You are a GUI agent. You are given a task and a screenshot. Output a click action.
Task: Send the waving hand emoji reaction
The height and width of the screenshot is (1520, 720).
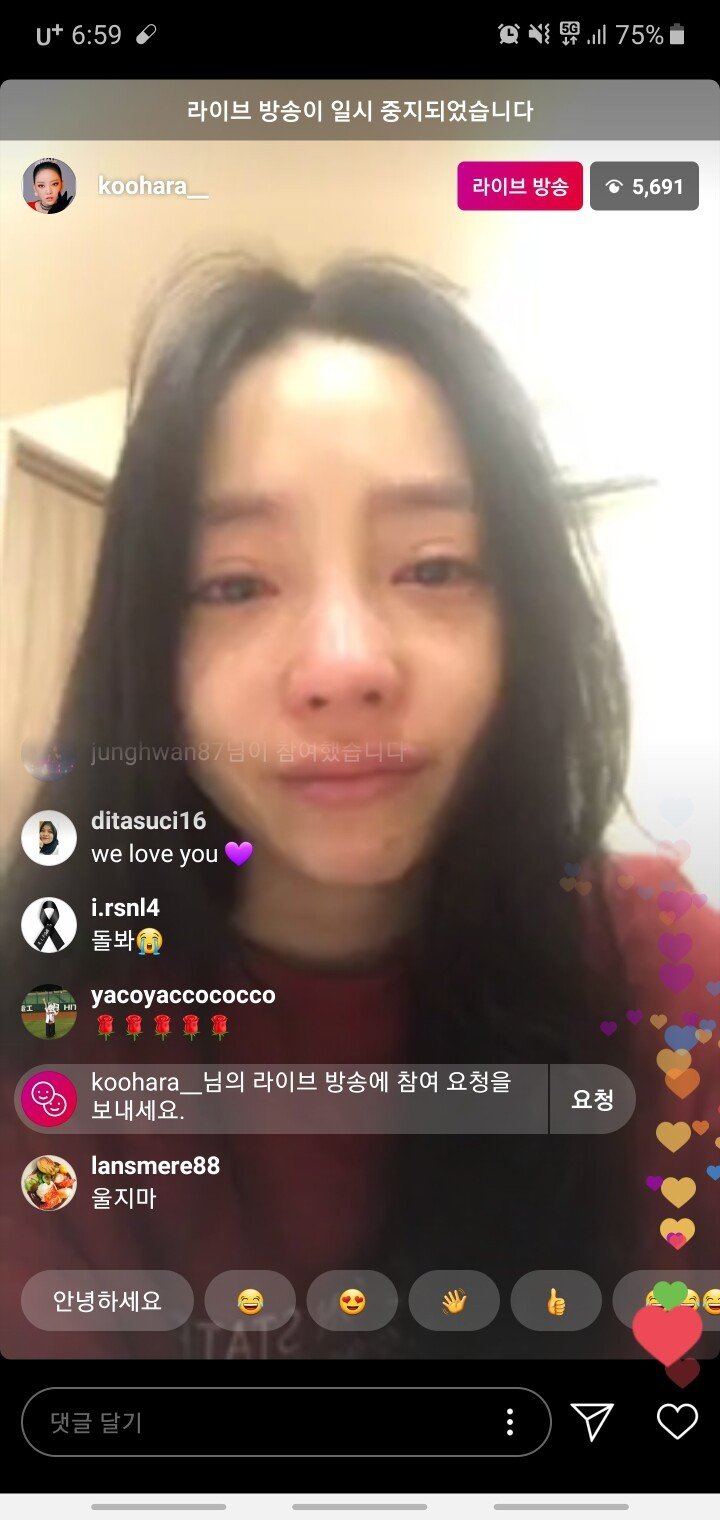pyautogui.click(x=454, y=1301)
